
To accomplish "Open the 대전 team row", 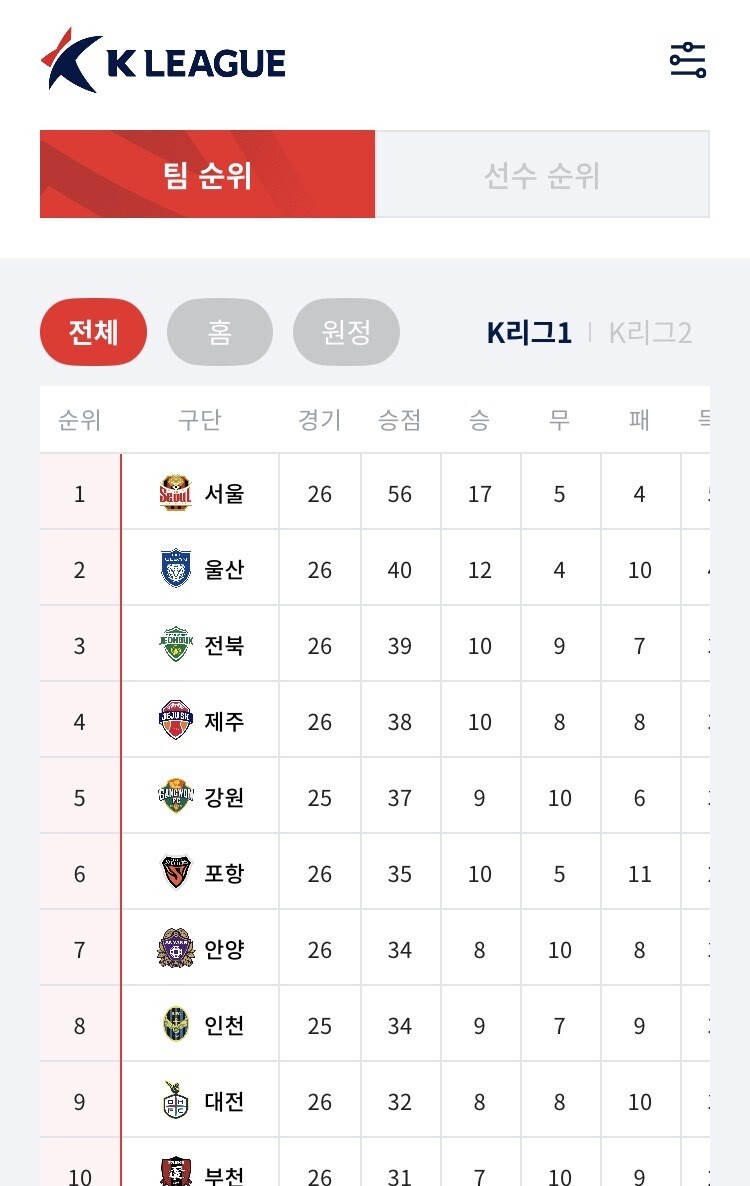I will pyautogui.click(x=375, y=1101).
